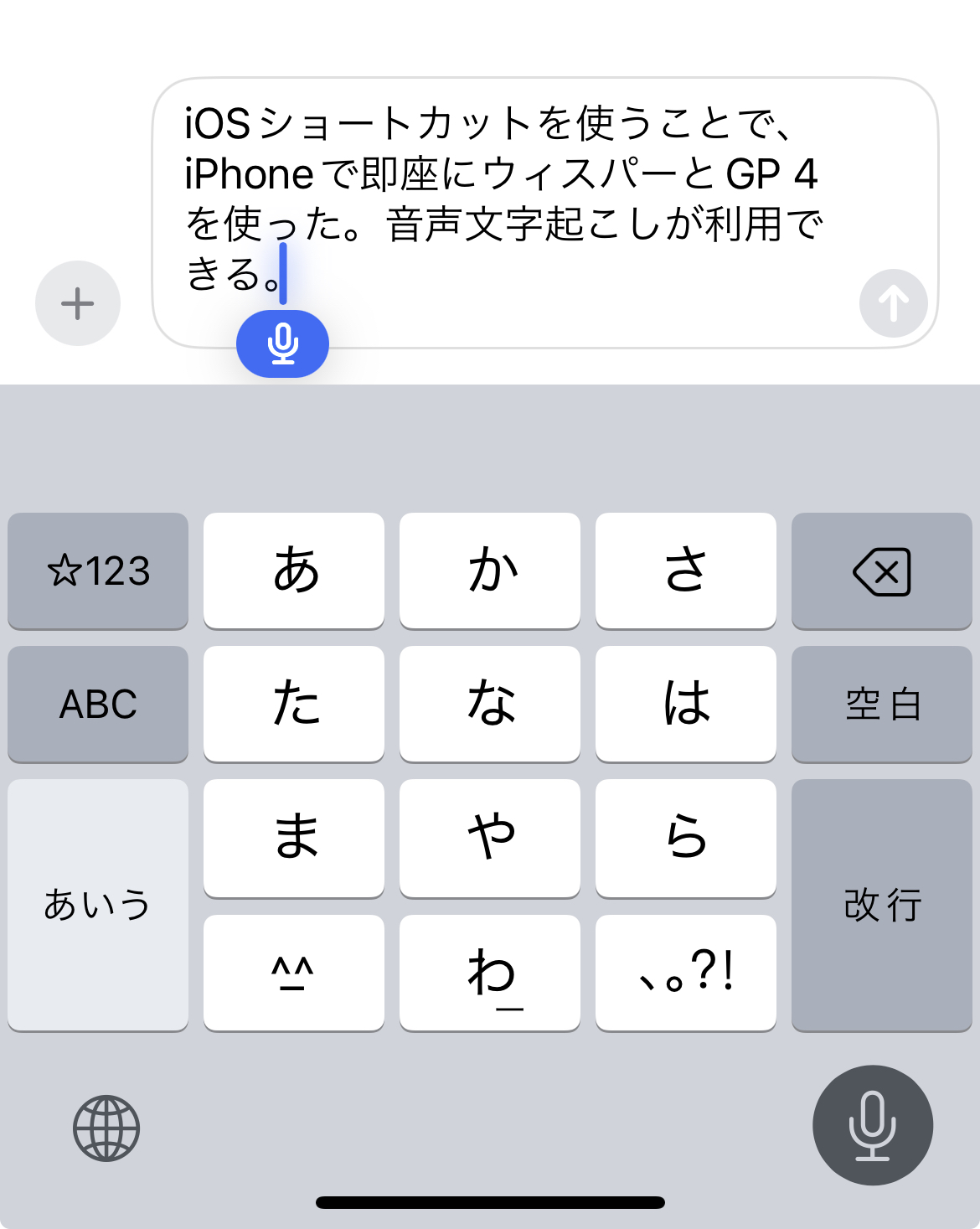Type the な key
Image resolution: width=980 pixels, height=1229 pixels.
tap(490, 704)
